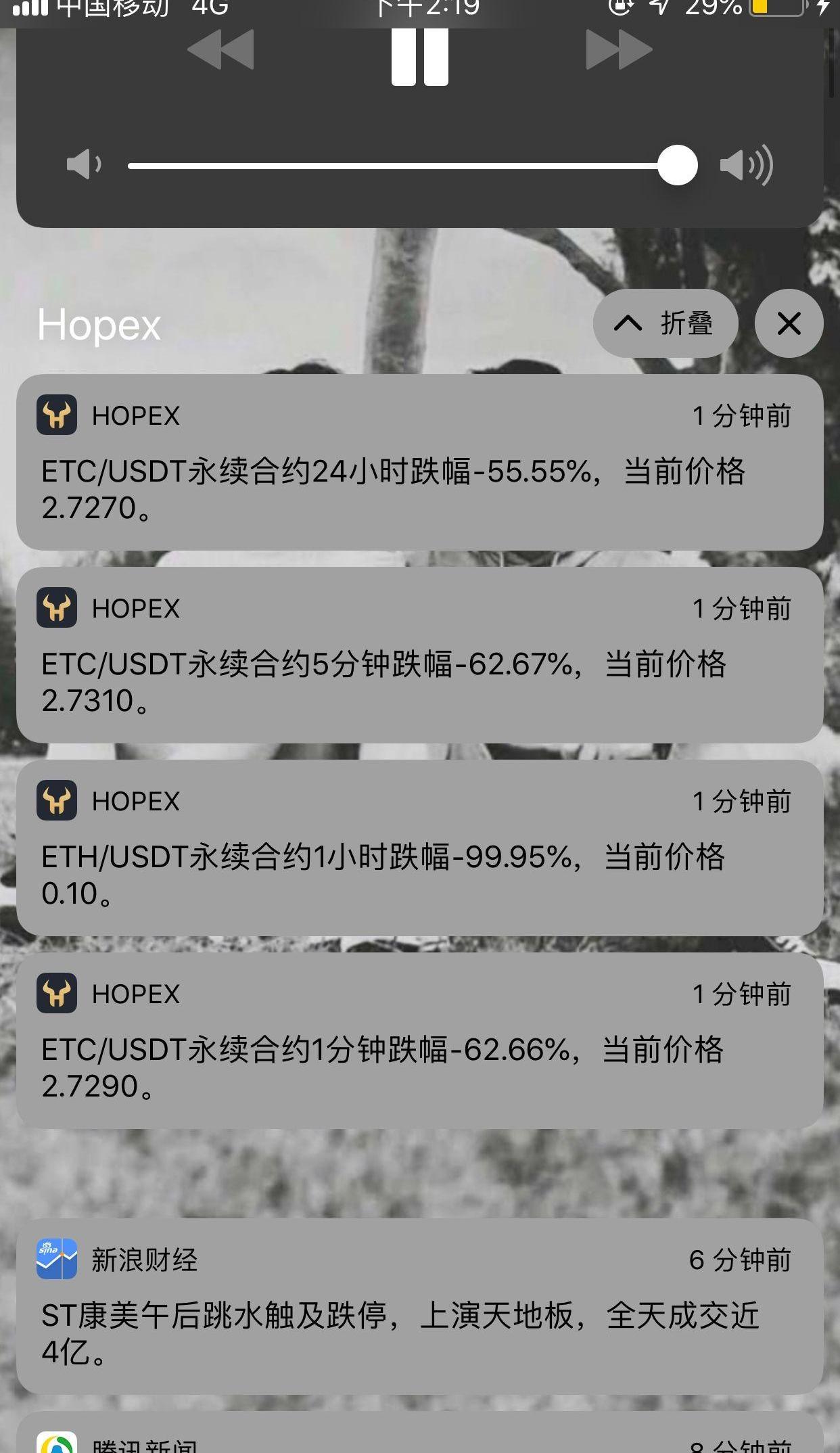Image resolution: width=840 pixels, height=1453 pixels.
Task: Open the ETC/USDT 5分钟跌幅 notification
Action: [419, 655]
